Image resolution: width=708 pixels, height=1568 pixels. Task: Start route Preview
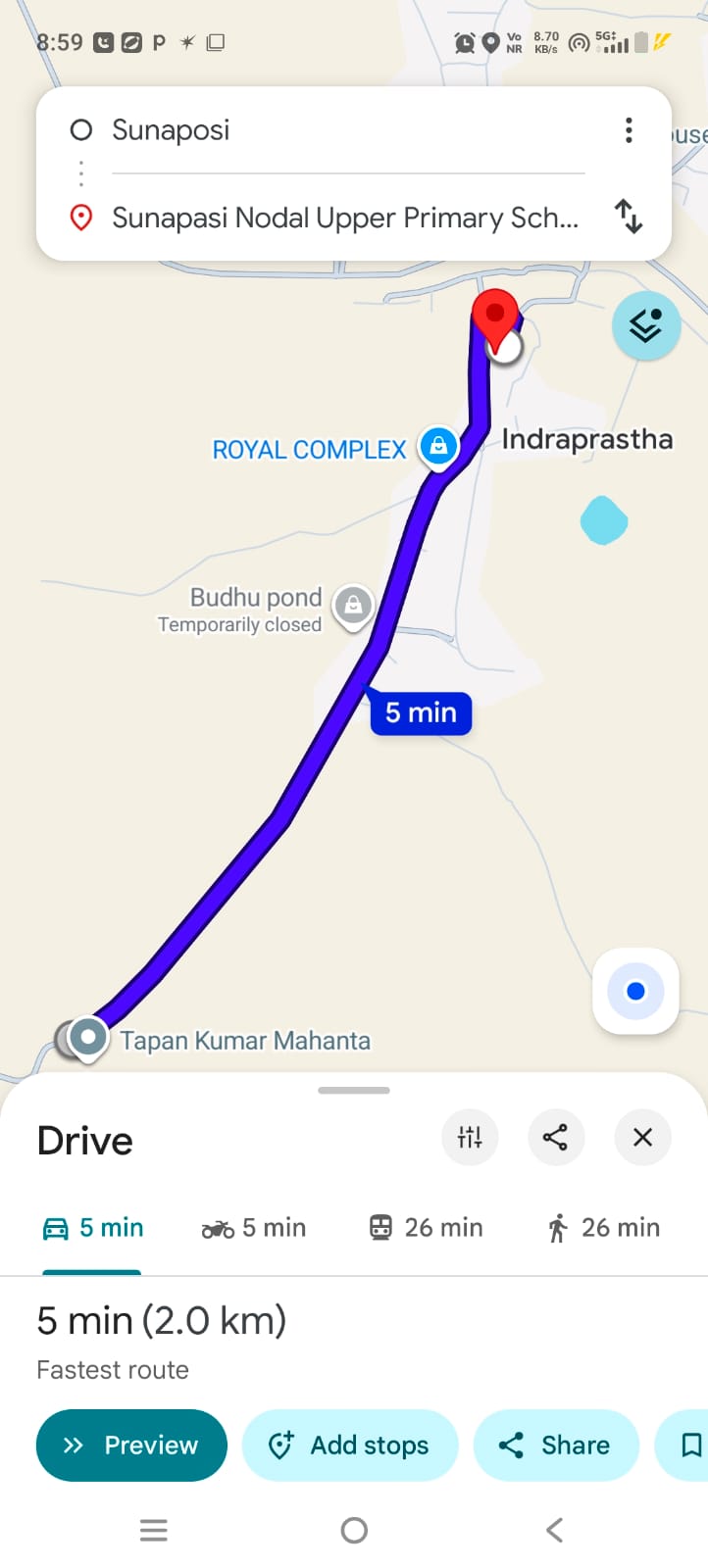(131, 1445)
